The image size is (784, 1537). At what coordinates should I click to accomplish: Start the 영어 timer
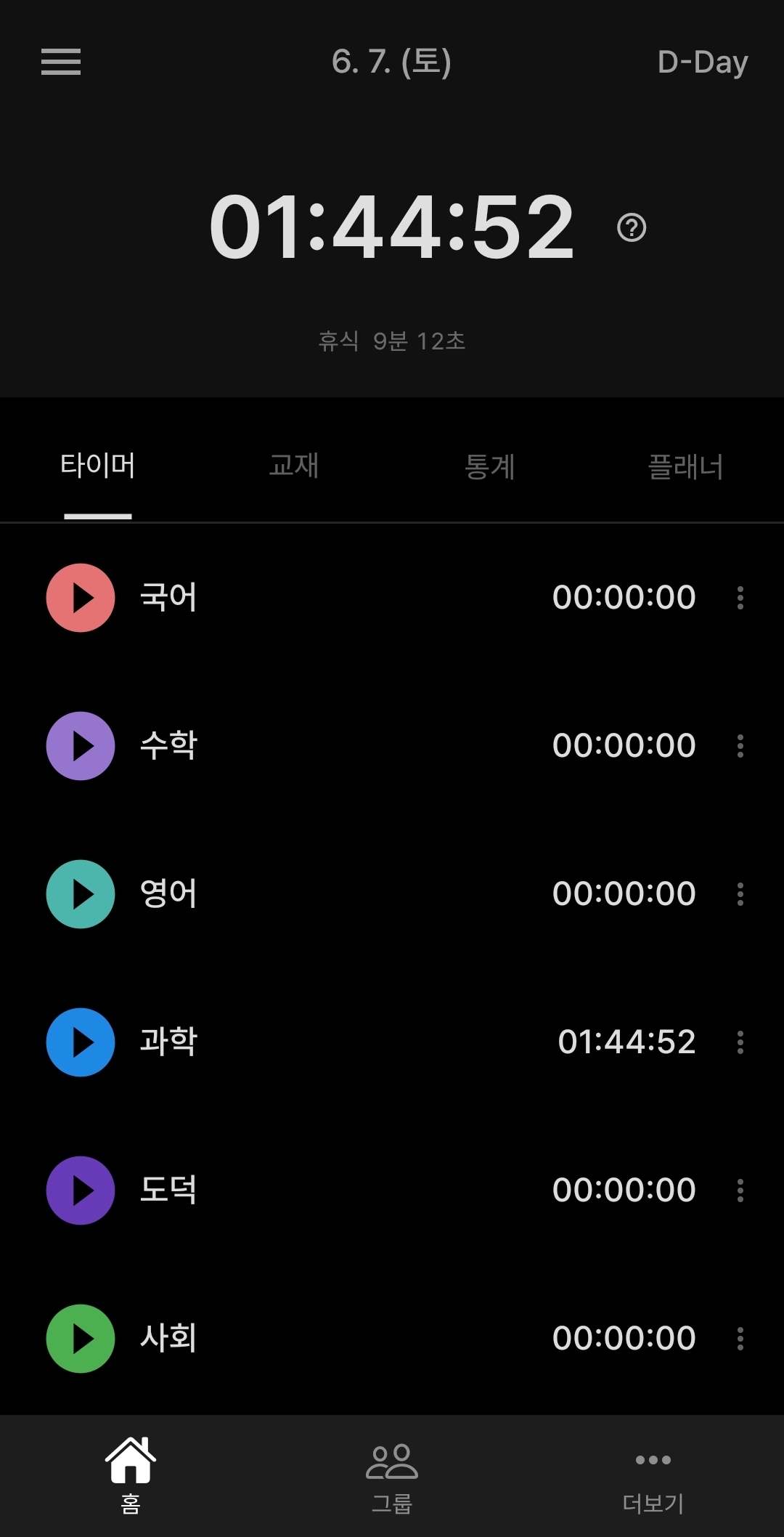(81, 894)
